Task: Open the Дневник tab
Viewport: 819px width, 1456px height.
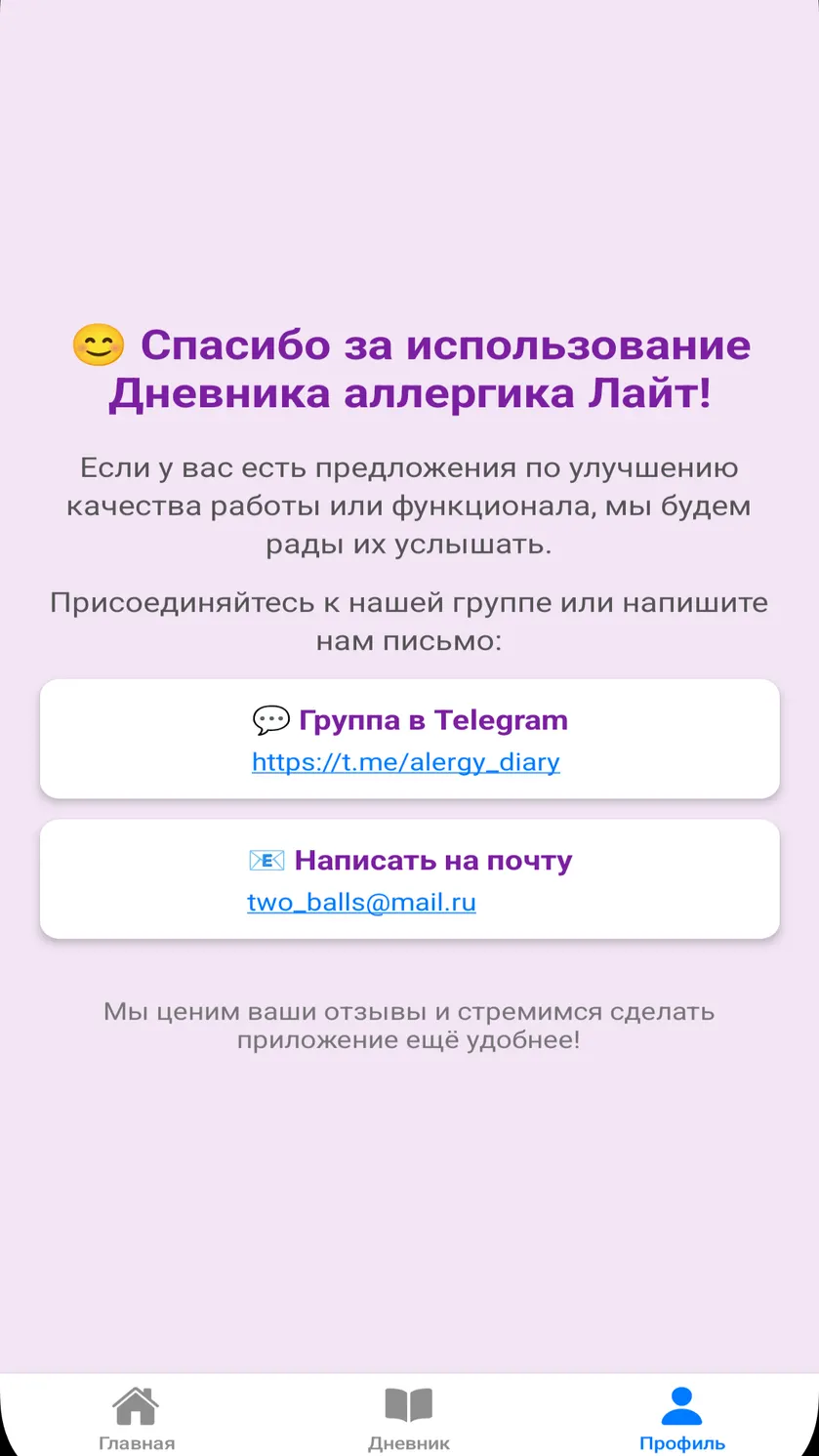Action: click(x=409, y=1418)
